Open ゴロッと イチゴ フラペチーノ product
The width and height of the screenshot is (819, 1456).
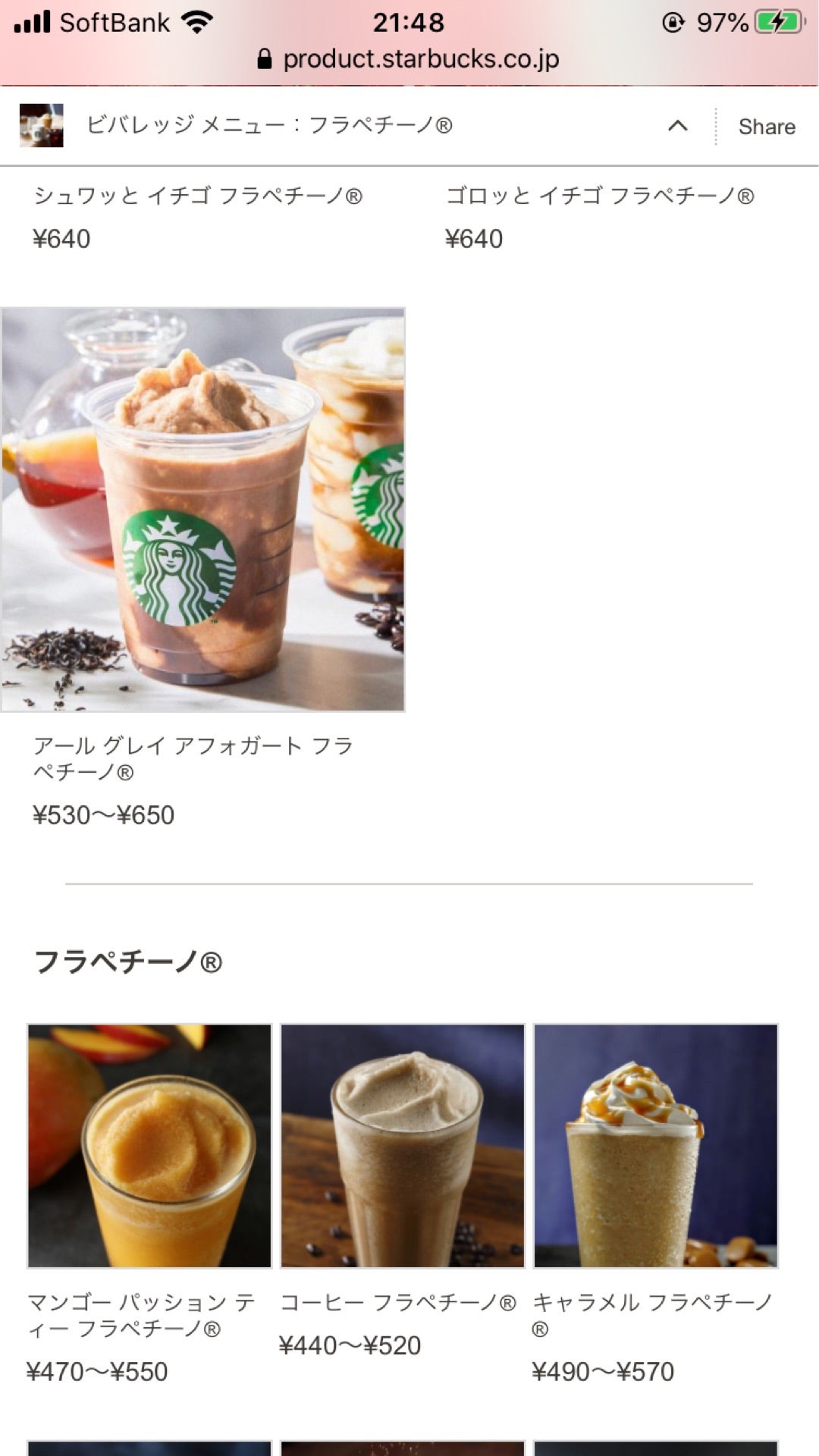click(x=599, y=196)
